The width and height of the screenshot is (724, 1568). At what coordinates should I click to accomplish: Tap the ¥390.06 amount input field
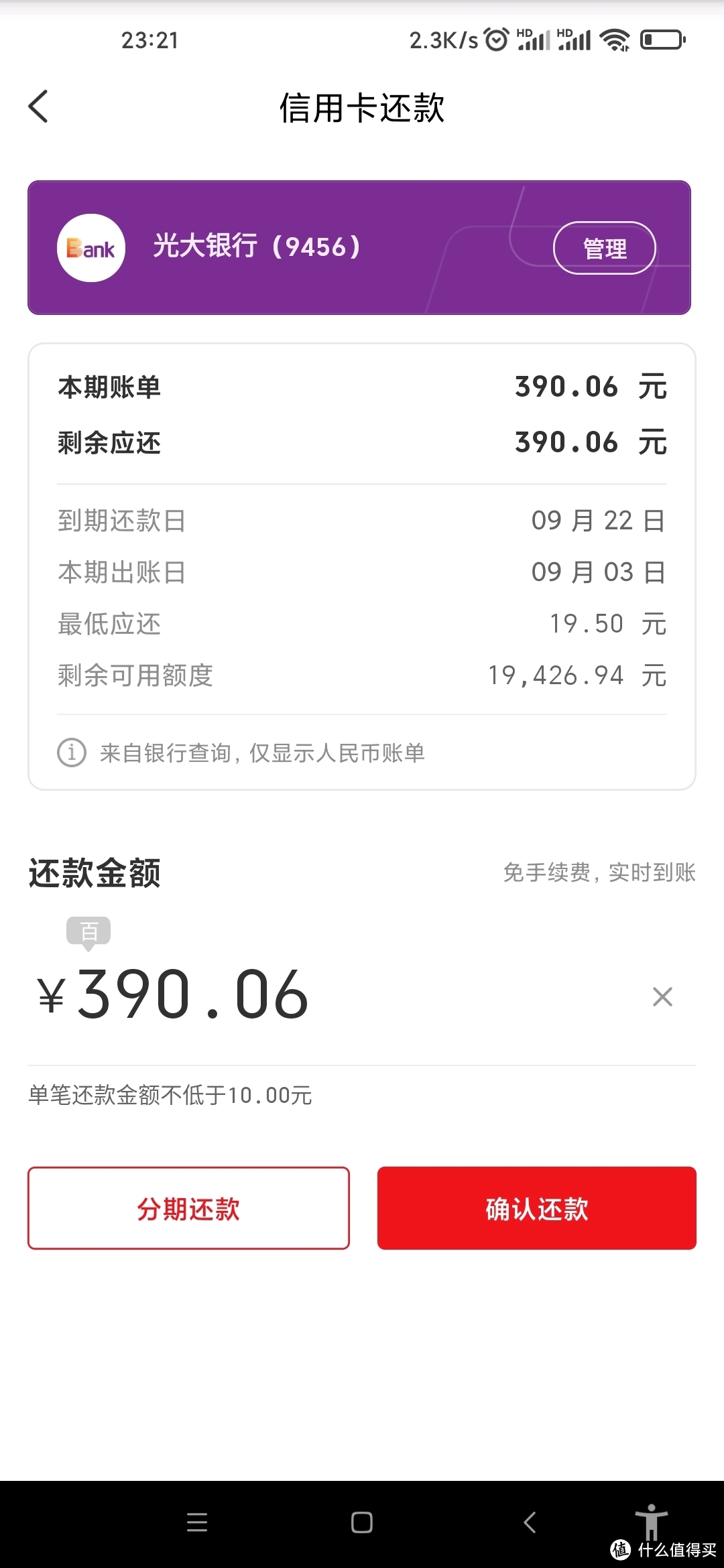pos(171,996)
